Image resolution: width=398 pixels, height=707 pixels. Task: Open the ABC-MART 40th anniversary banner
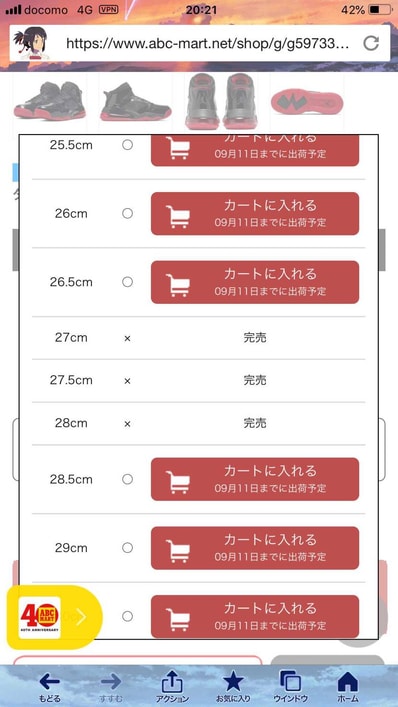point(54,617)
